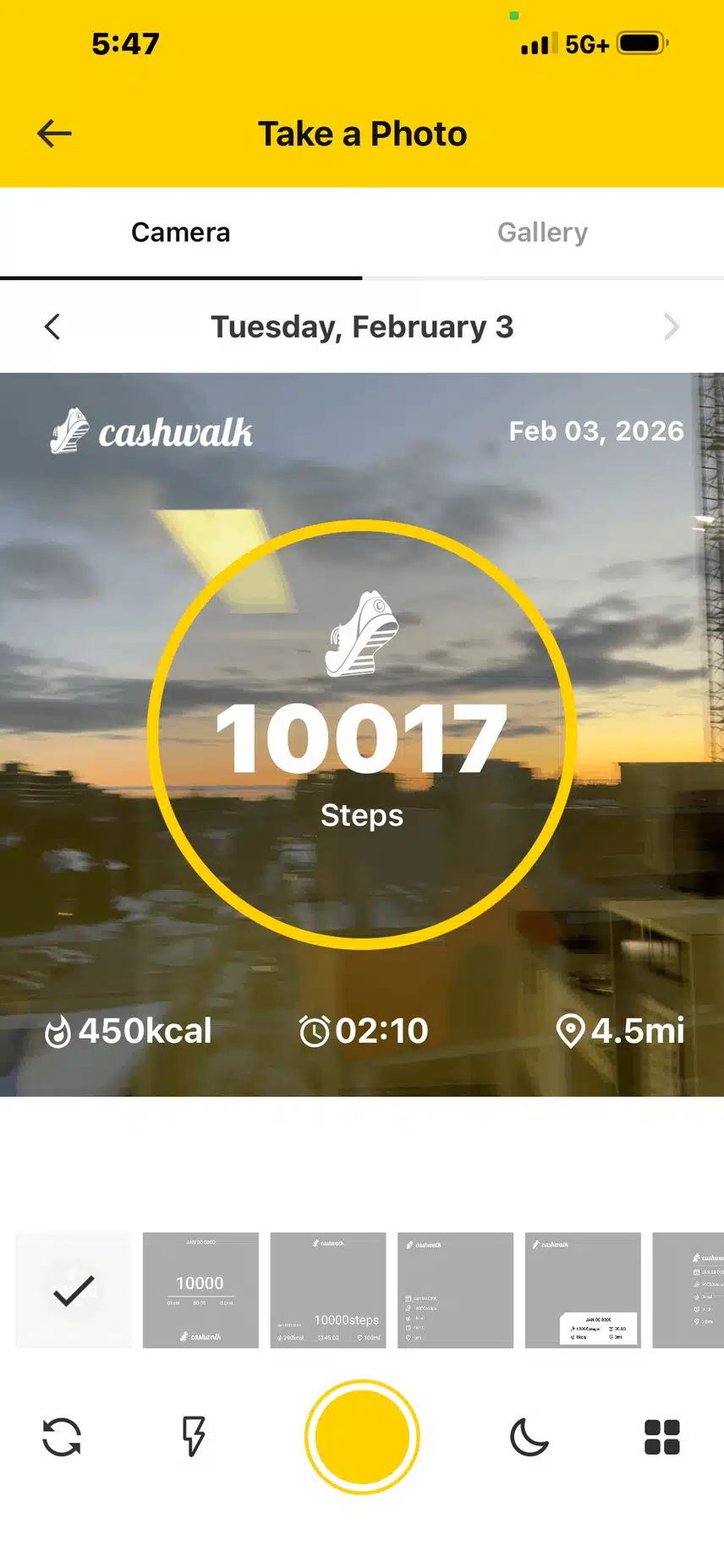The width and height of the screenshot is (724, 1568).
Task: Go to the next day
Action: tap(671, 326)
